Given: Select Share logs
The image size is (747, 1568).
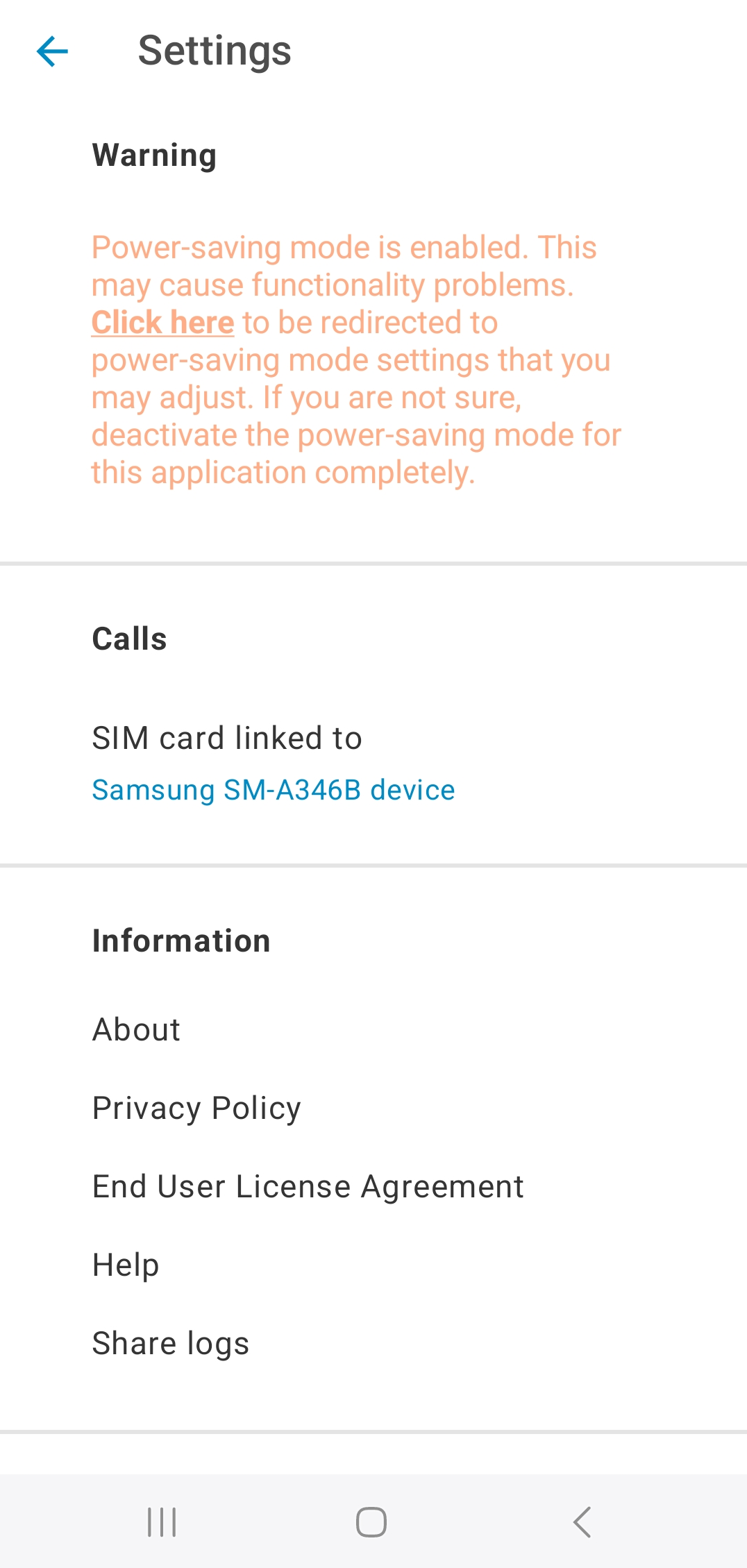Looking at the screenshot, I should click(x=170, y=1343).
